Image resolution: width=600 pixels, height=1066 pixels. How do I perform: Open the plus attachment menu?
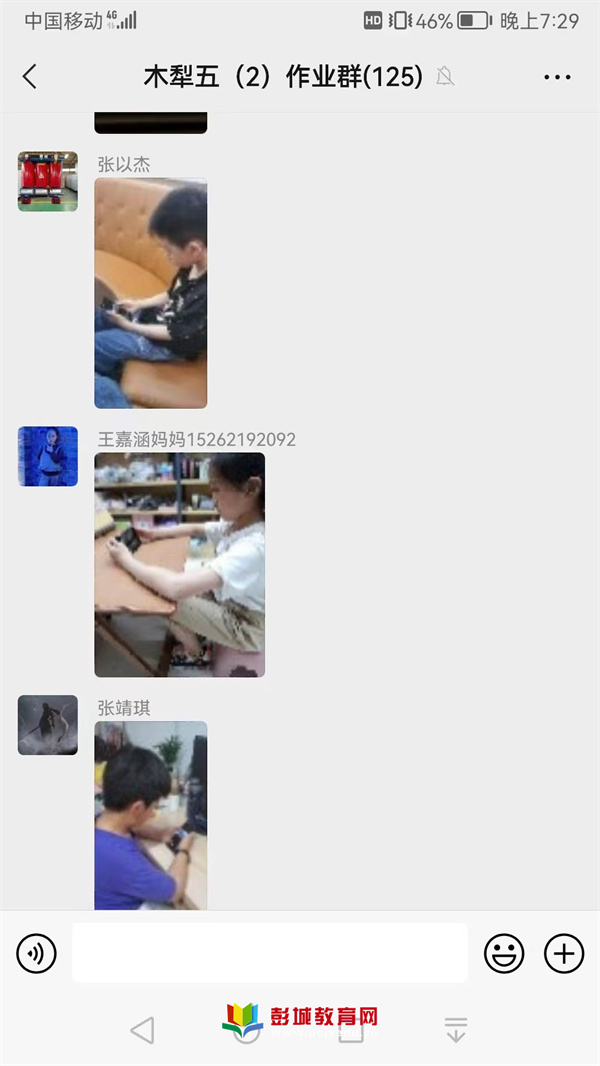(x=564, y=953)
